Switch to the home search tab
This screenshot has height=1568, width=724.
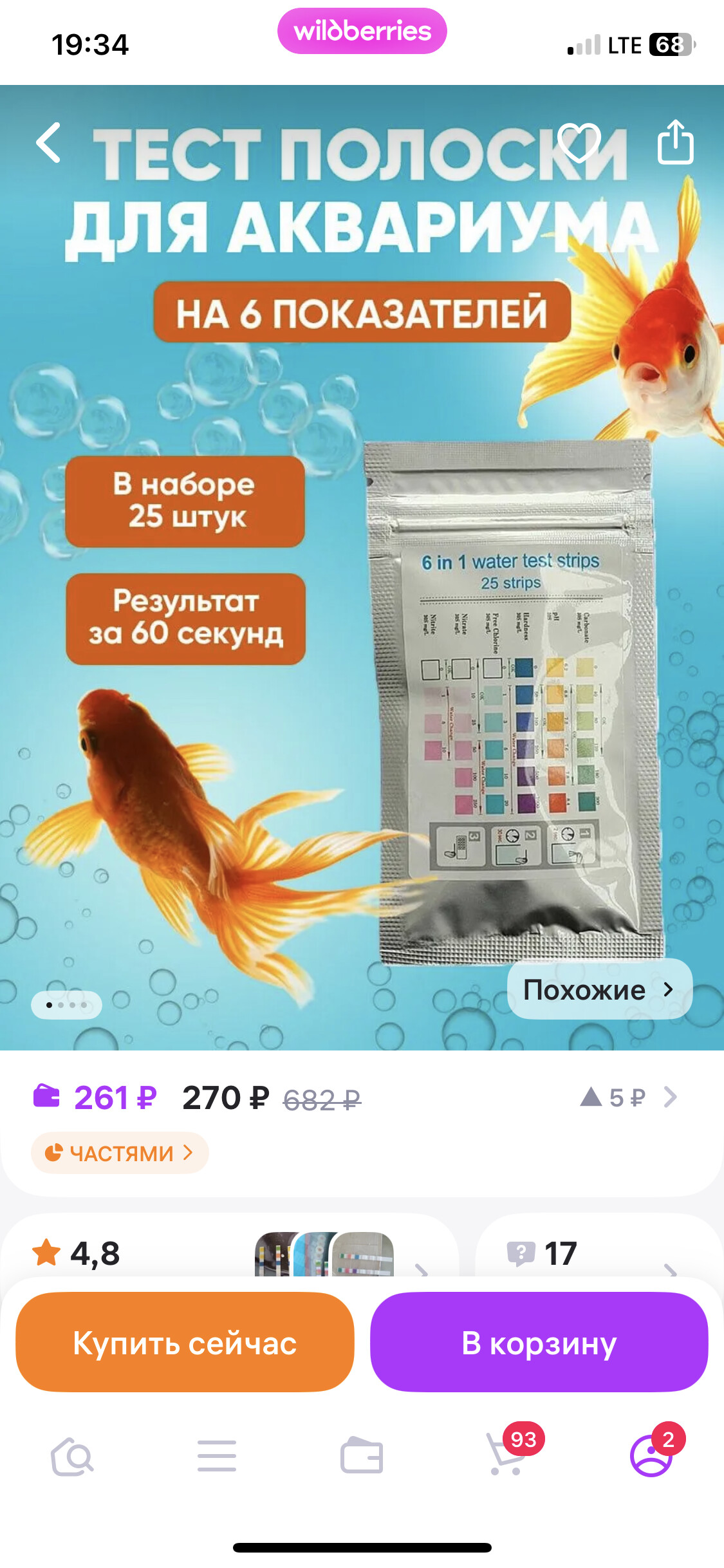pos(72,1457)
